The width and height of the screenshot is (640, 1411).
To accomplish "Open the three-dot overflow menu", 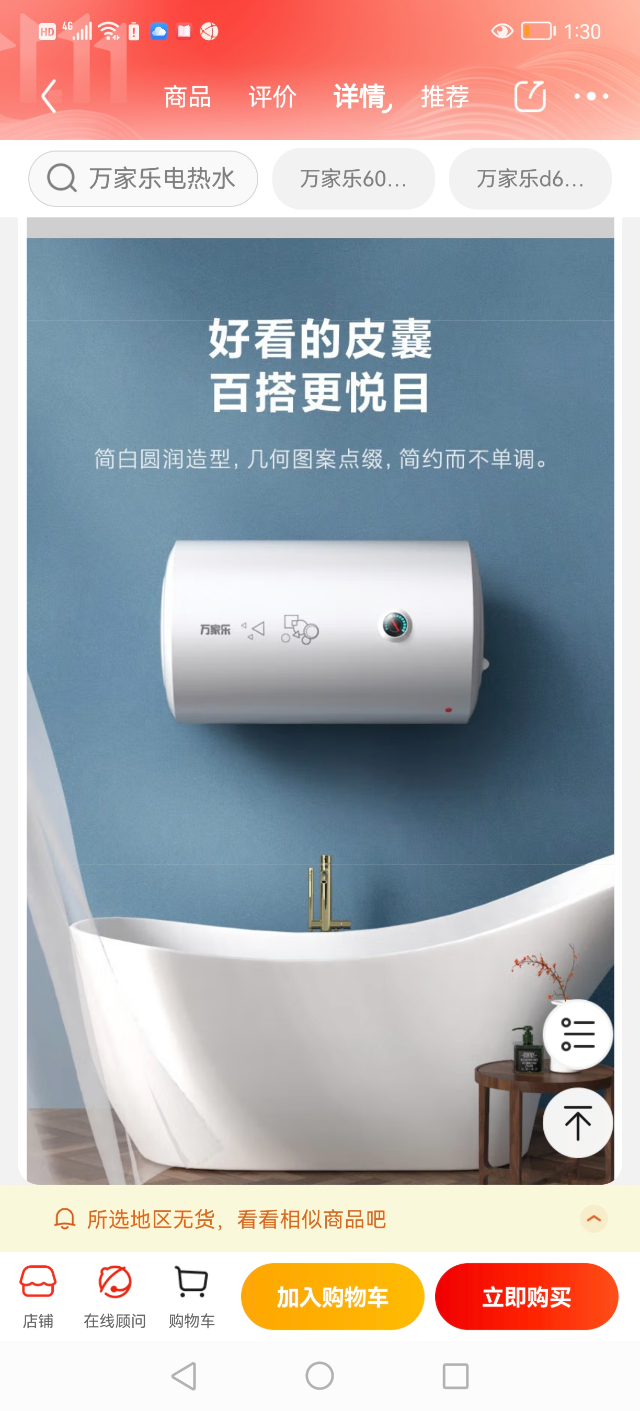I will pyautogui.click(x=591, y=97).
